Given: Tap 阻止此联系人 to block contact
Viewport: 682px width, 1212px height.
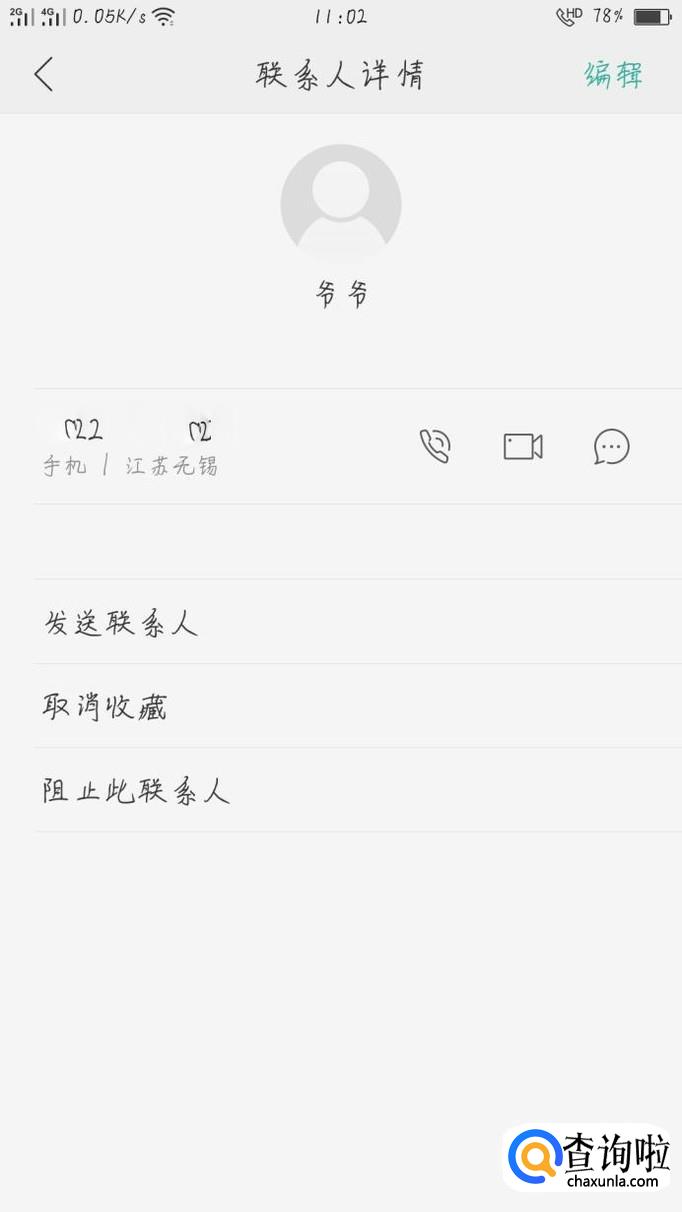Looking at the screenshot, I should point(136,791).
